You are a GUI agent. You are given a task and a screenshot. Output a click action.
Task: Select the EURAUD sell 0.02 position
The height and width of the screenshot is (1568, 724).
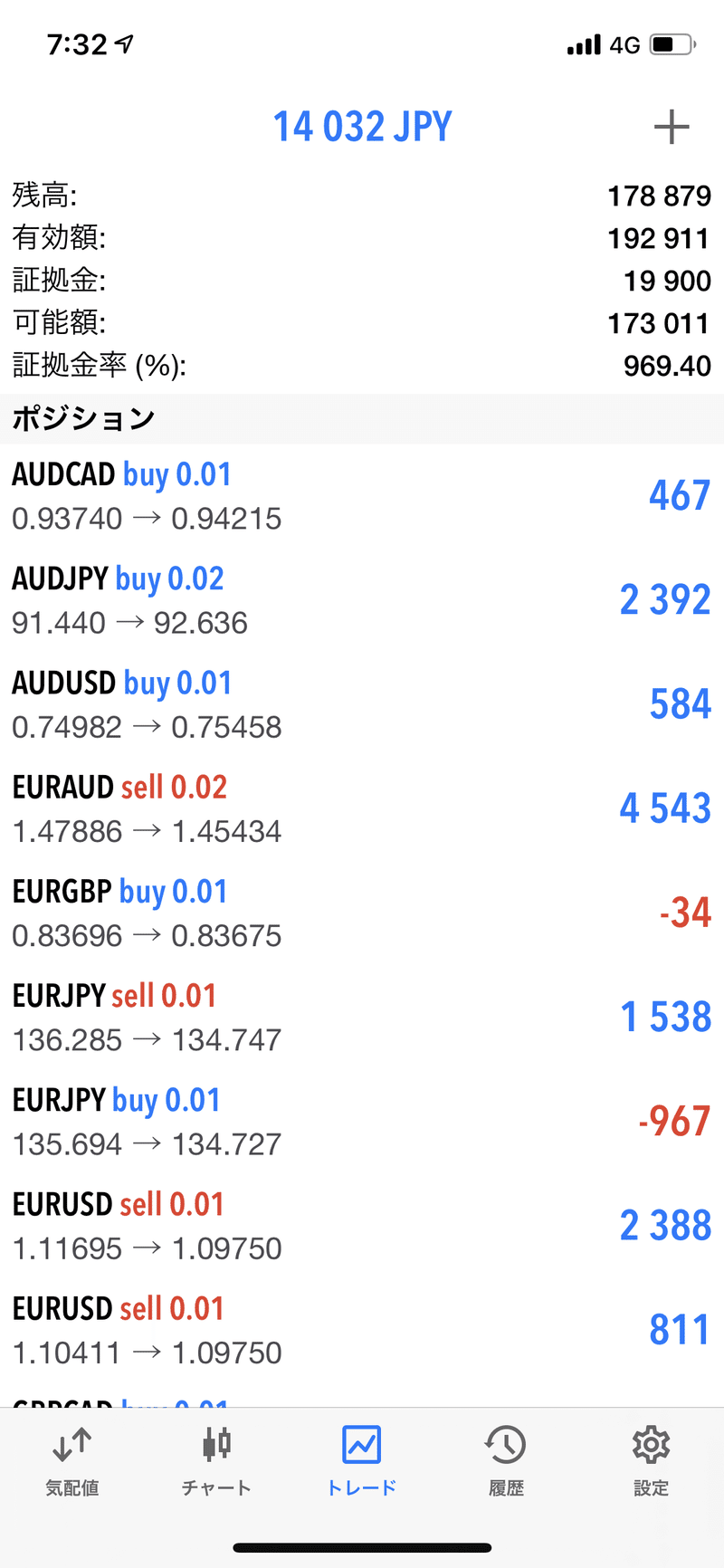[x=362, y=808]
